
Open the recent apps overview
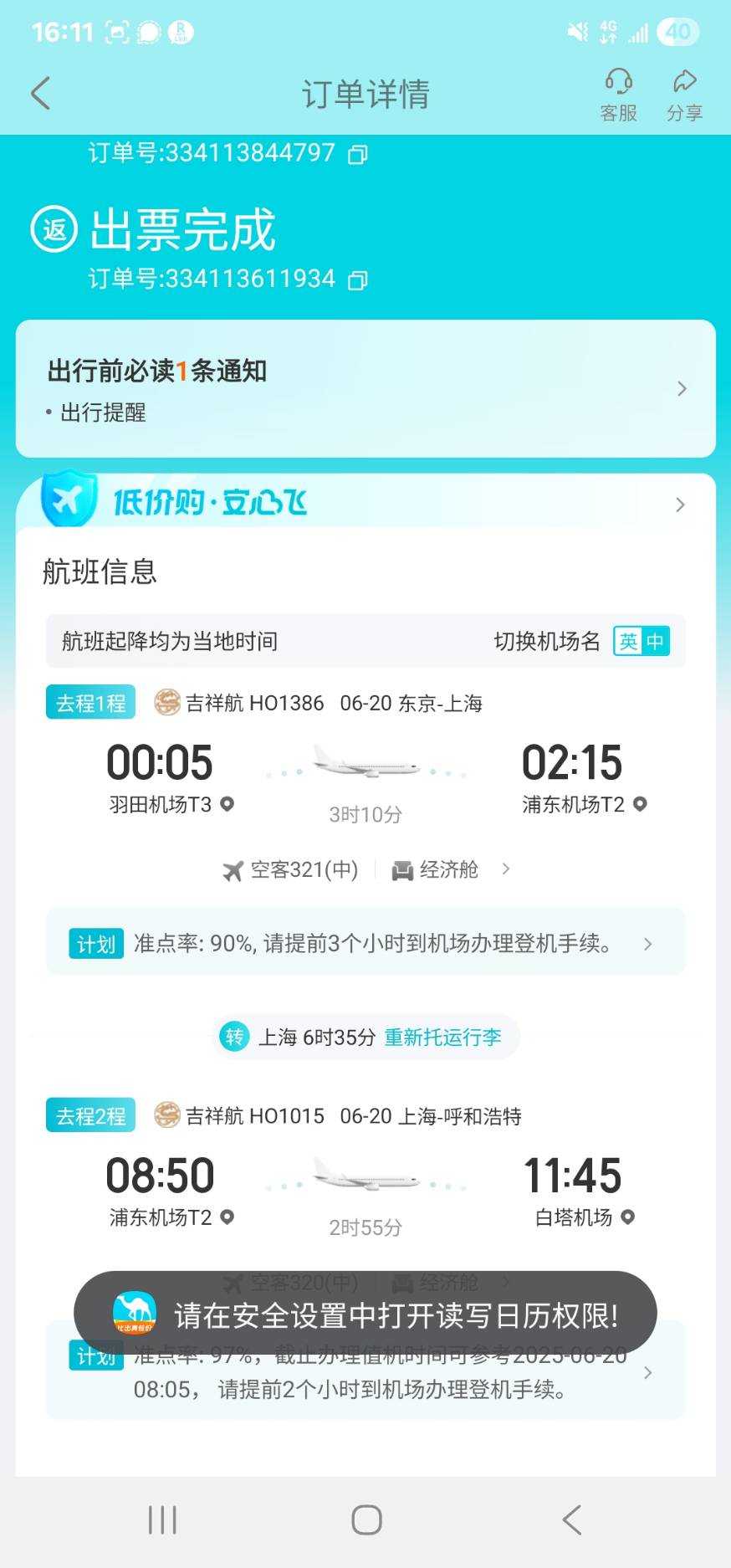pos(161,1519)
